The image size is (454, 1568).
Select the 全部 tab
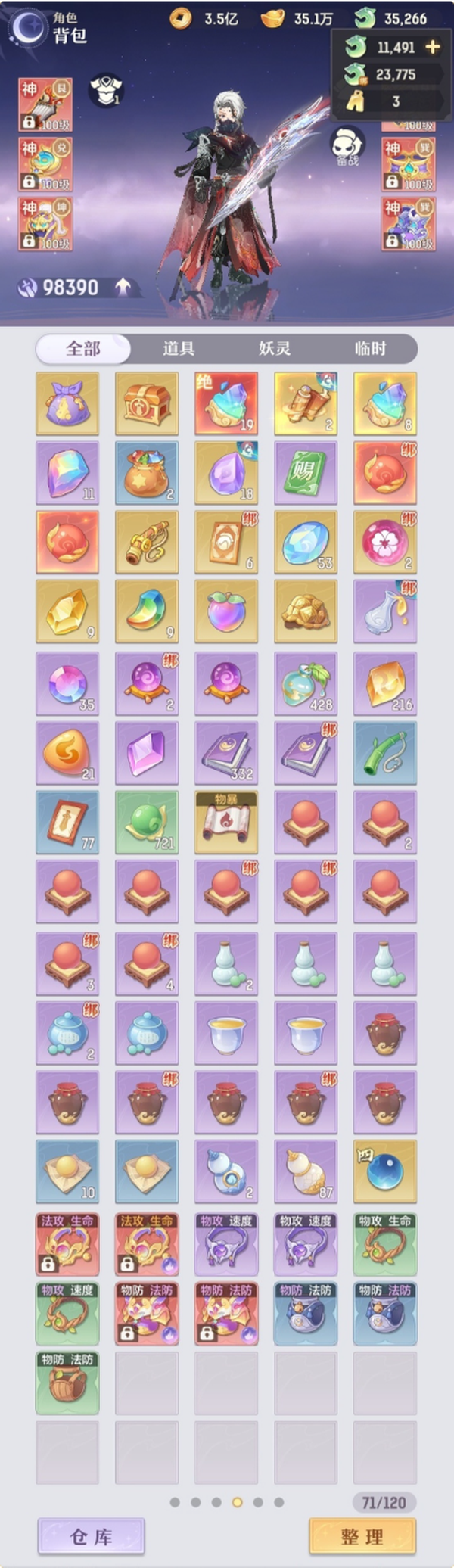pos(83,348)
